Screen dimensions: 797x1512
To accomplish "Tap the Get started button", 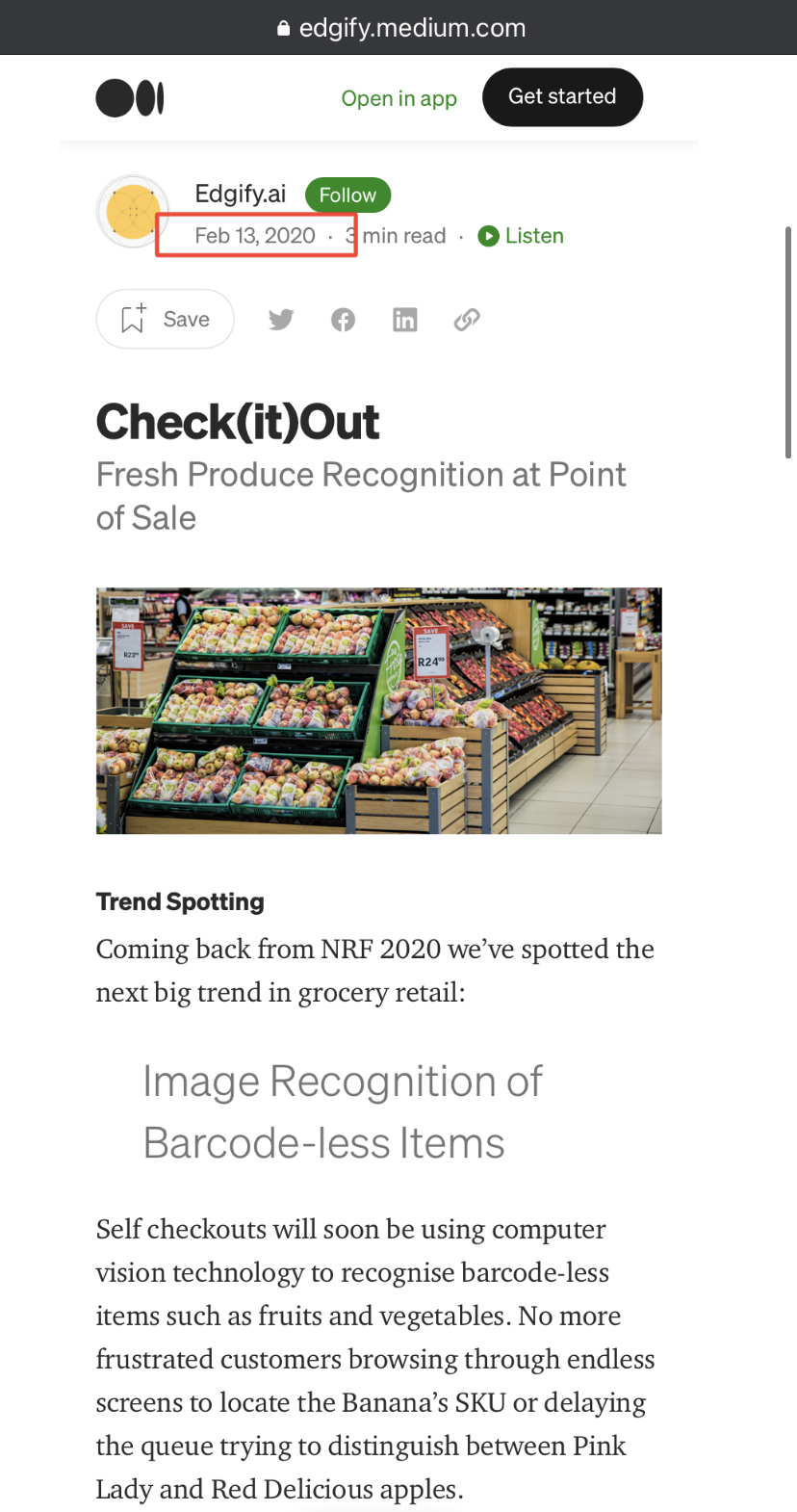I will tap(562, 97).
